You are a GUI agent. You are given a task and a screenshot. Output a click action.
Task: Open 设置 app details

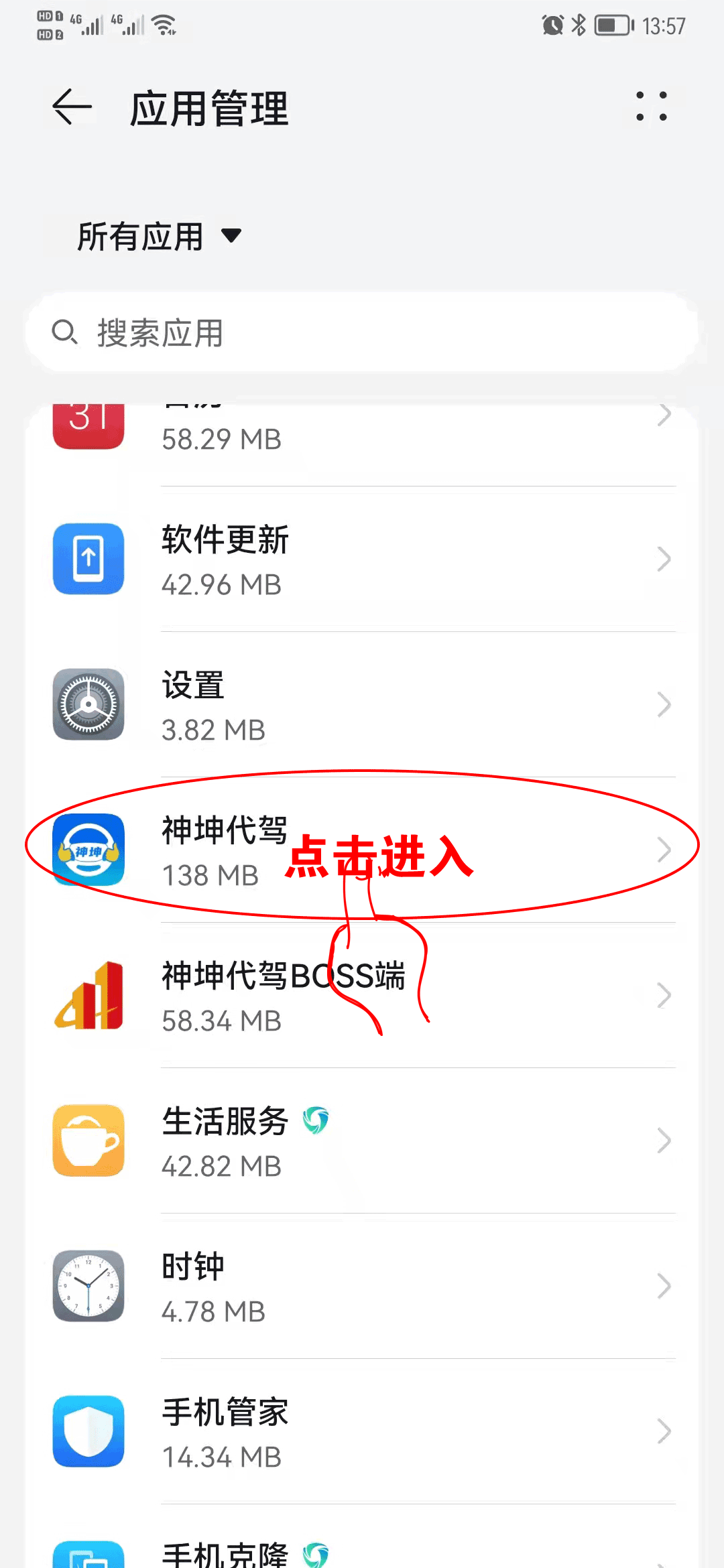pyautogui.click(x=362, y=706)
